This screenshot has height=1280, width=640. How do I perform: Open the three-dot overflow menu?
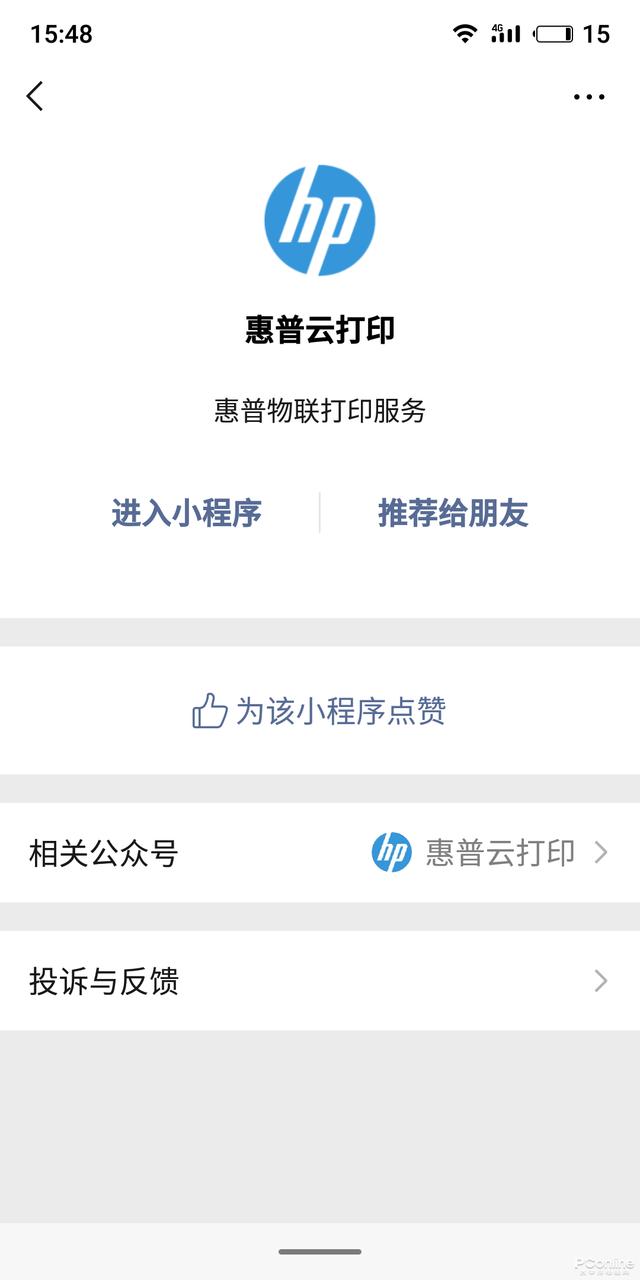[589, 97]
